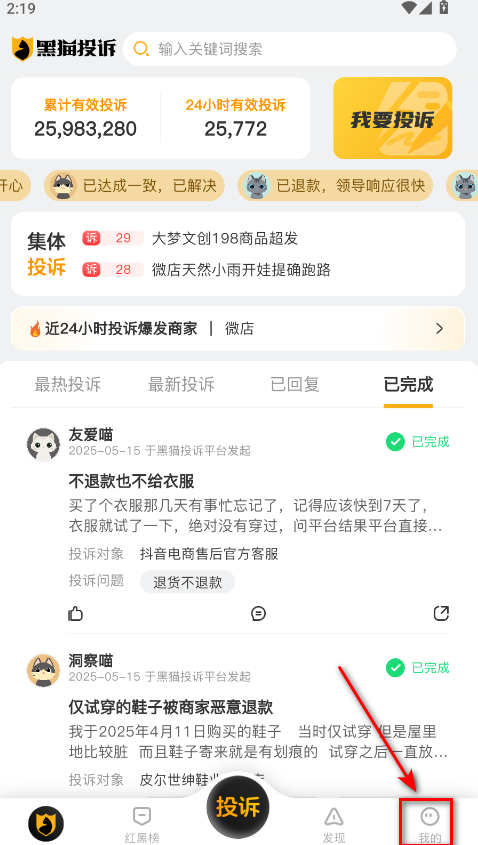478x845 pixels.
Task: Tap the center 投诉 button
Action: (x=238, y=807)
